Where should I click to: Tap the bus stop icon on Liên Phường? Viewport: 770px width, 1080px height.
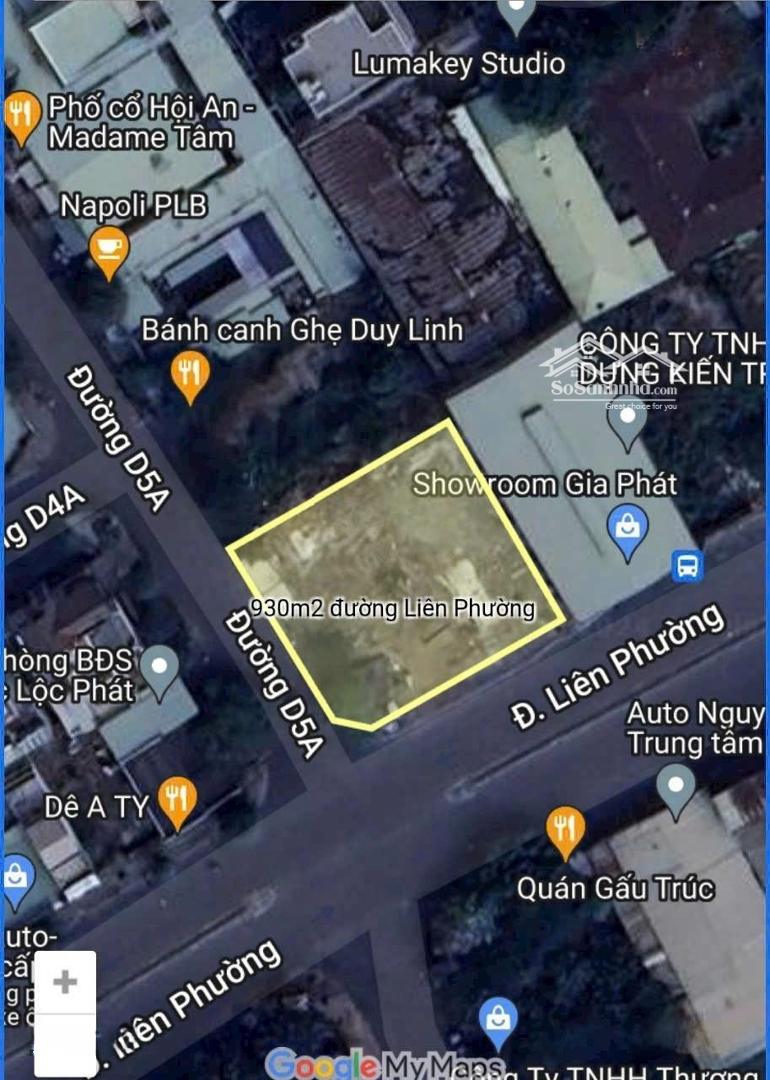click(x=687, y=566)
